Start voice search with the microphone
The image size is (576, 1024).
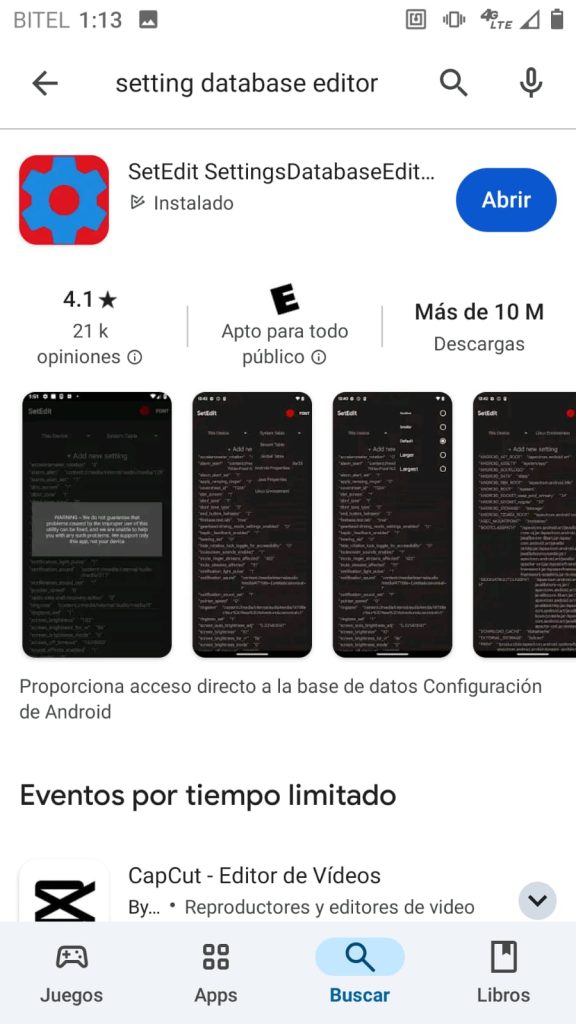531,84
